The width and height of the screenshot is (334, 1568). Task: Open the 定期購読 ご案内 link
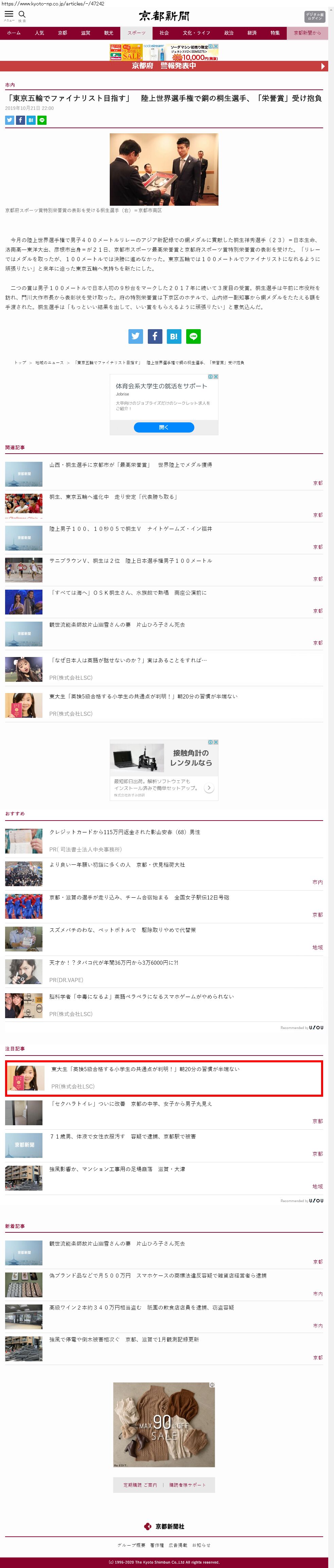click(x=140, y=1485)
